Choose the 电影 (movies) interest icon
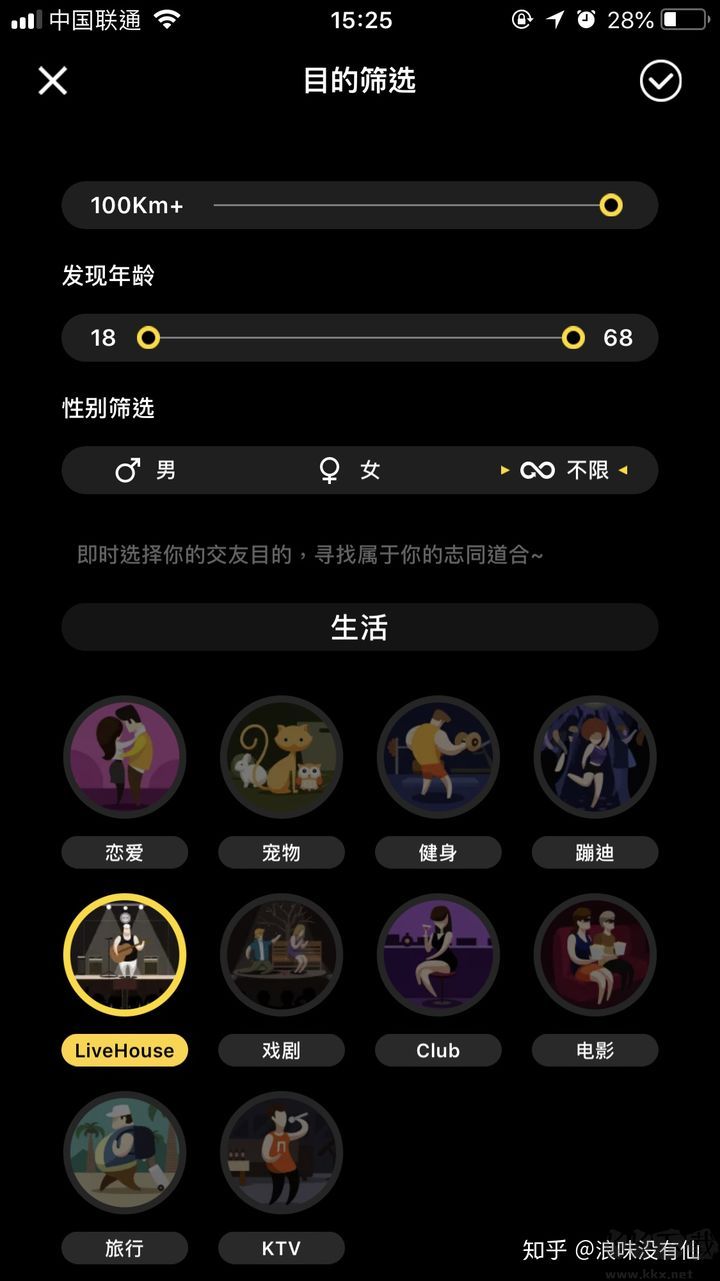This screenshot has width=720, height=1281. (x=595, y=954)
